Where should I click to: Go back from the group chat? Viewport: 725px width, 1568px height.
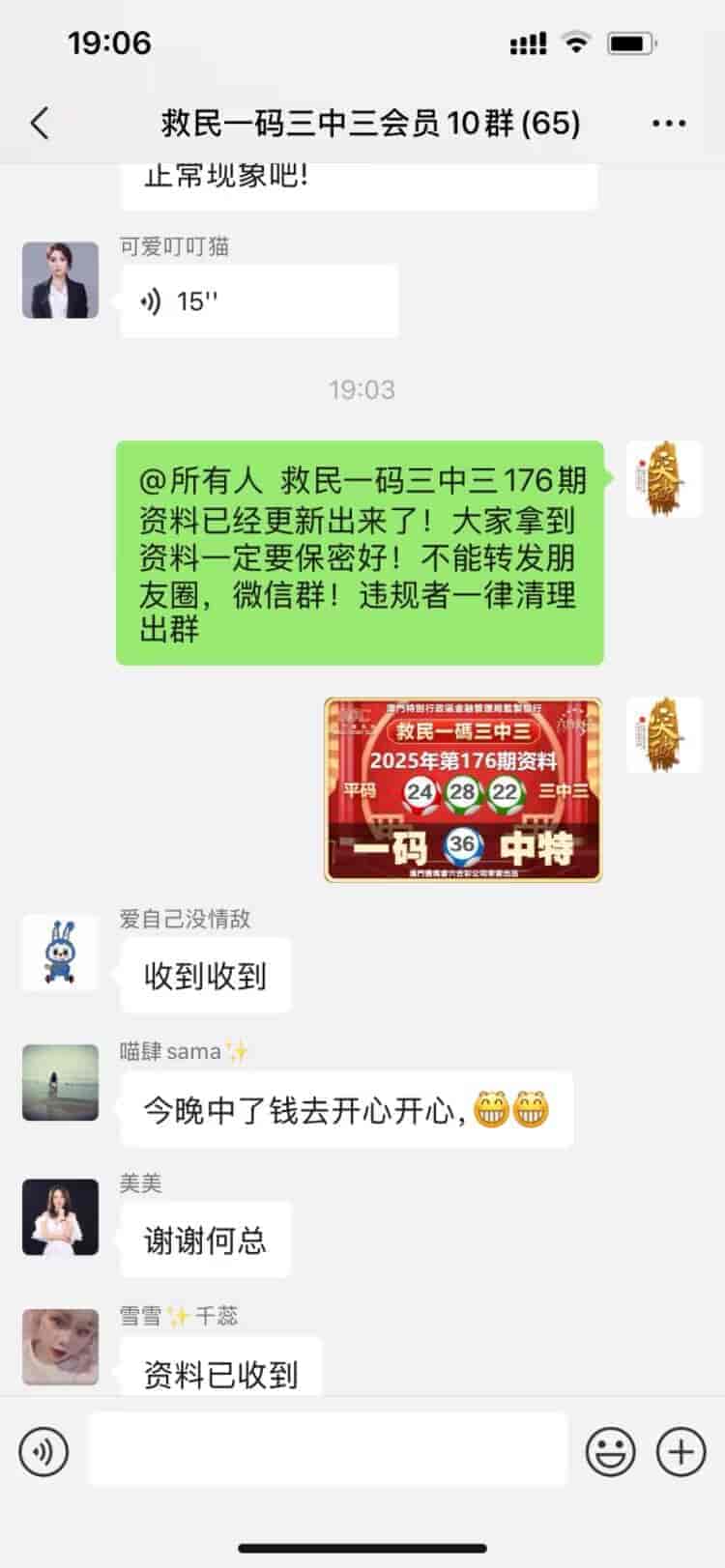pyautogui.click(x=40, y=124)
